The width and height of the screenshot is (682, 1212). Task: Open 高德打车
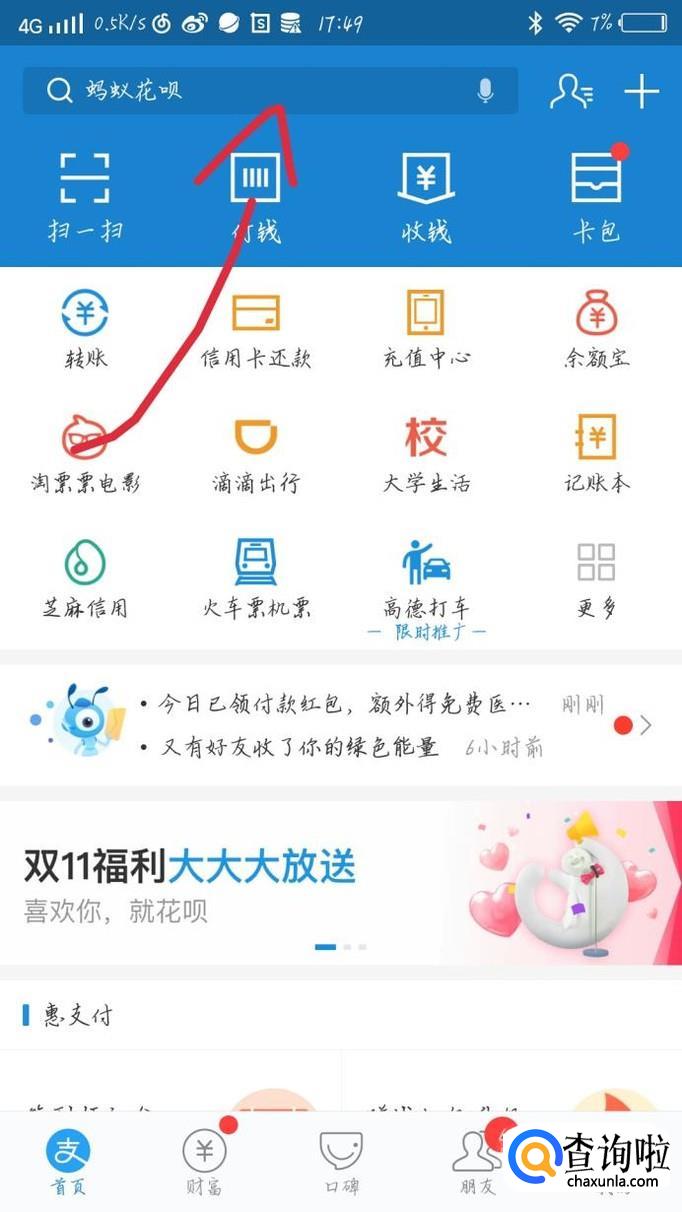[x=427, y=578]
